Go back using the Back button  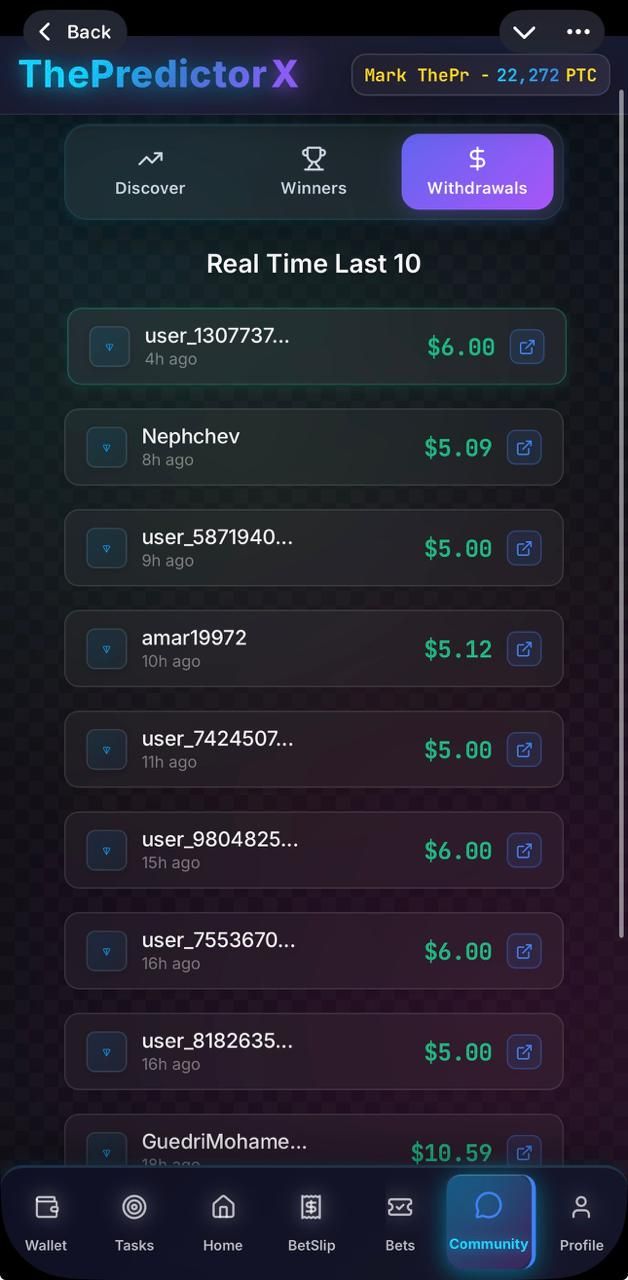[75, 32]
